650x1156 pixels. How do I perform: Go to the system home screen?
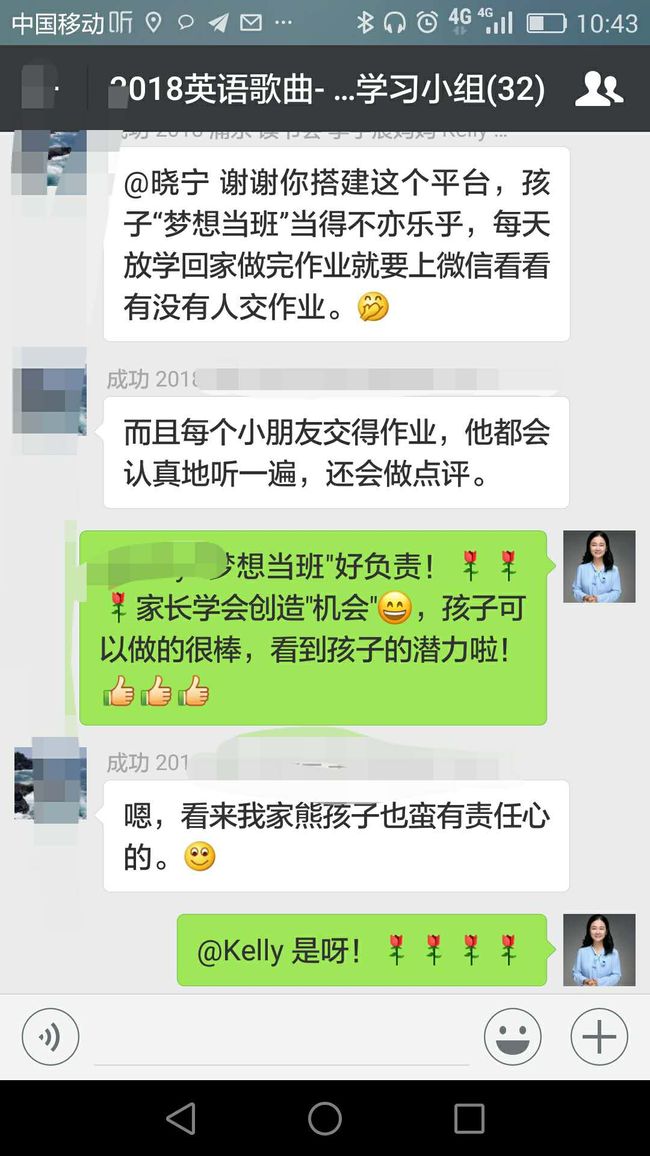point(325,1118)
